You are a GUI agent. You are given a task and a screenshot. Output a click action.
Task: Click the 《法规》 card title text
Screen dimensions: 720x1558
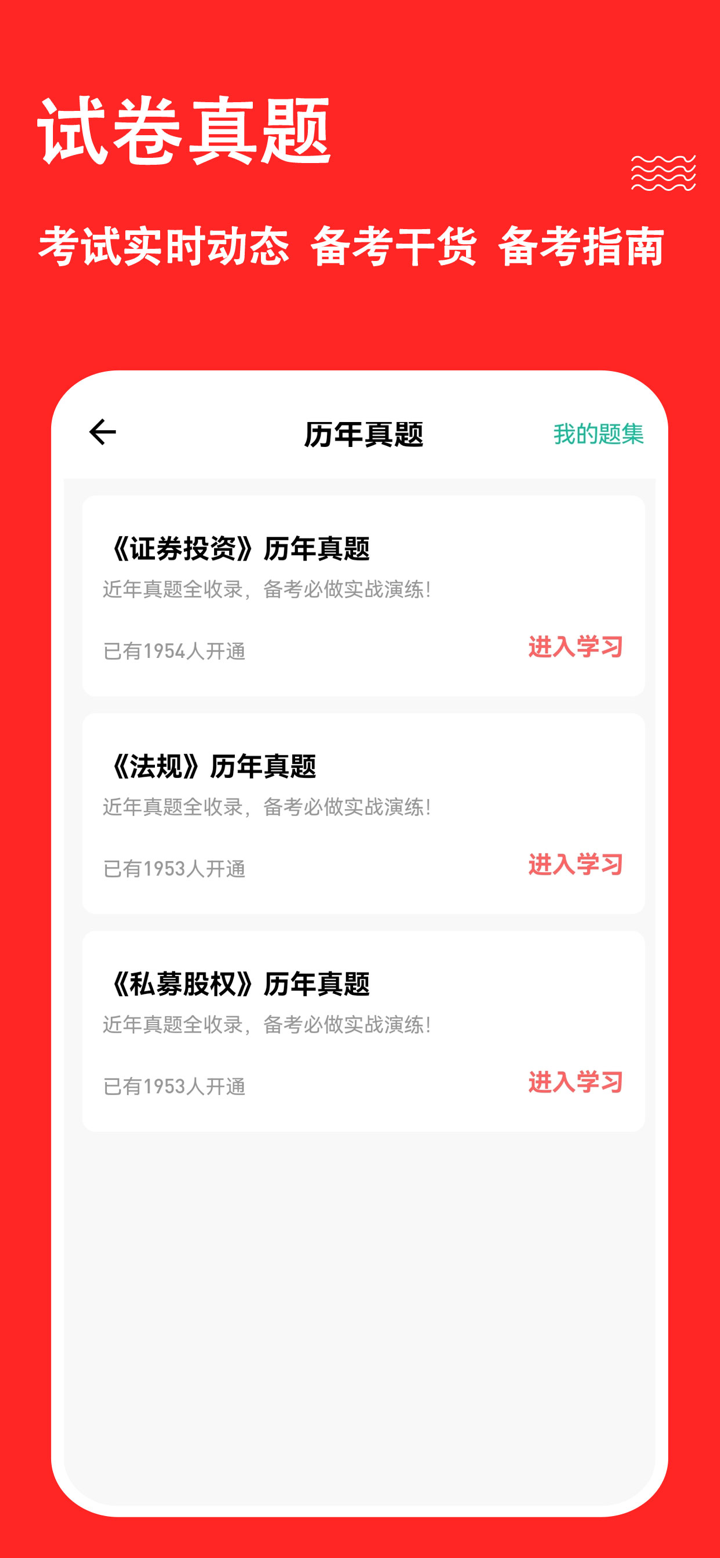pos(212,766)
